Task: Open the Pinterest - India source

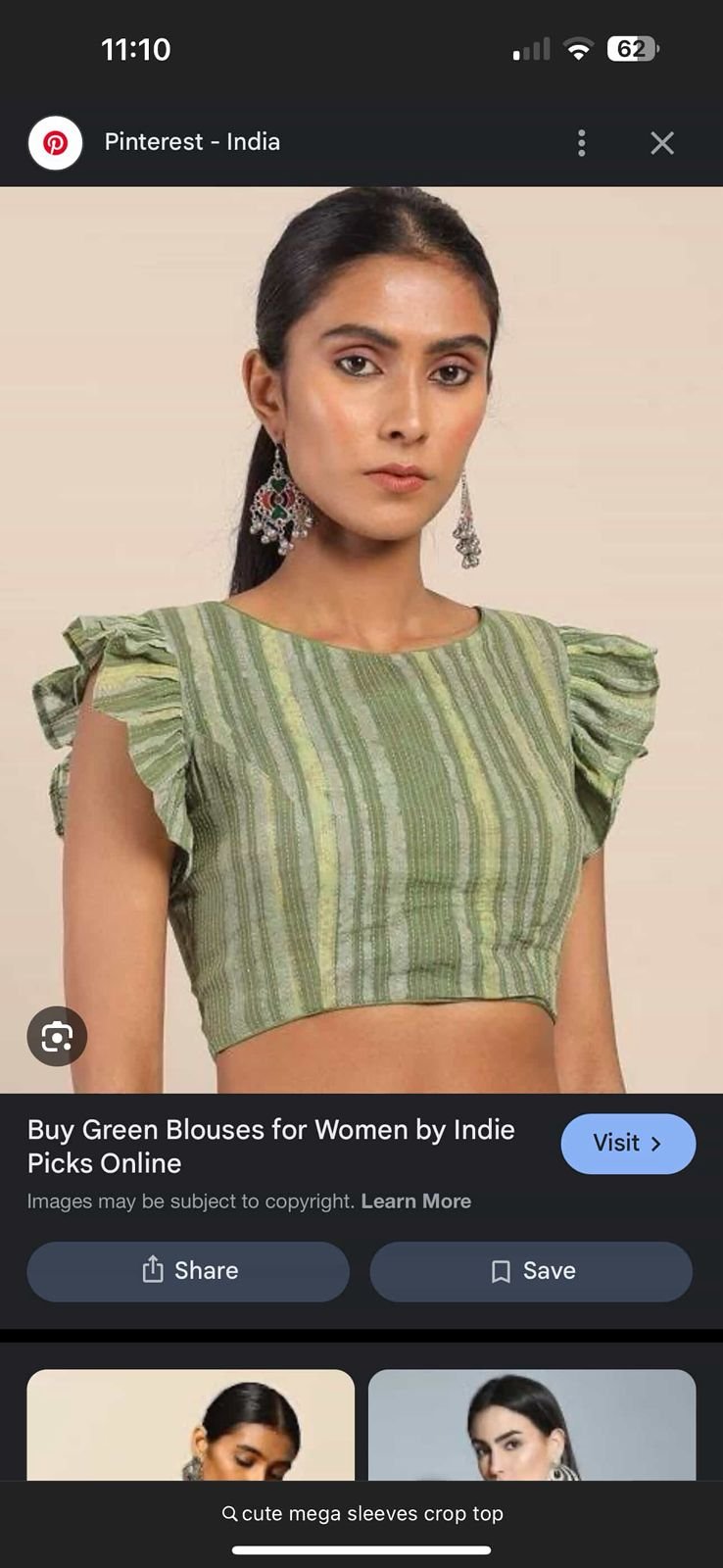Action: click(x=192, y=142)
